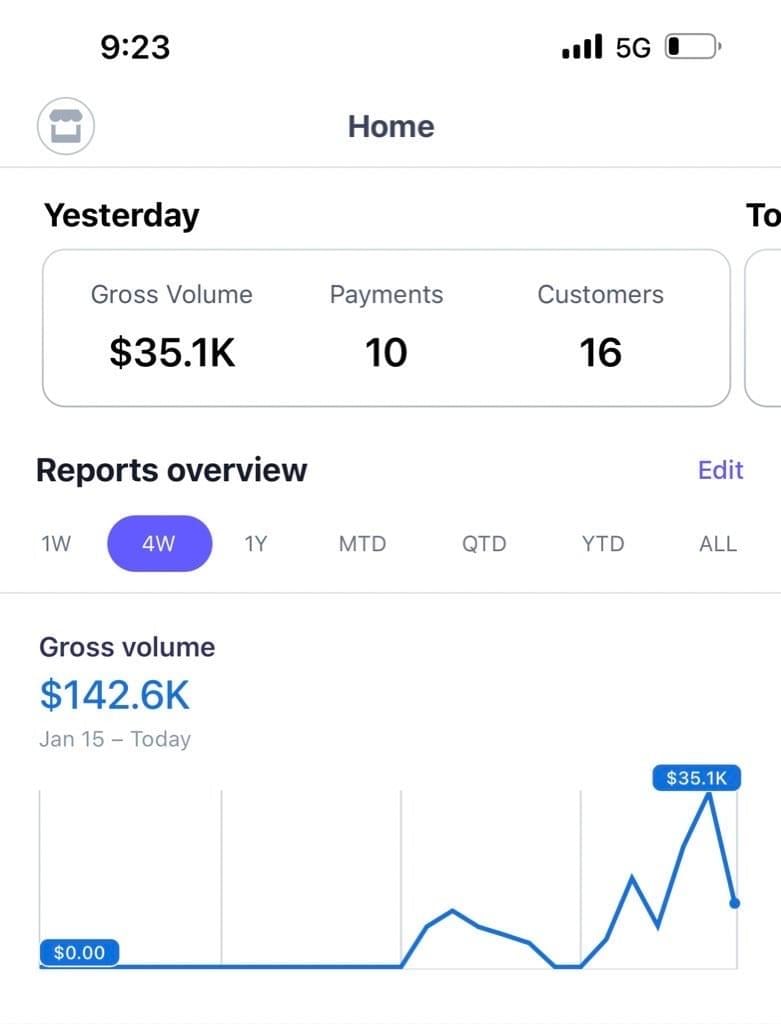The image size is (781, 1024).
Task: Show month-to-date (MTD) reports
Action: pos(362,544)
